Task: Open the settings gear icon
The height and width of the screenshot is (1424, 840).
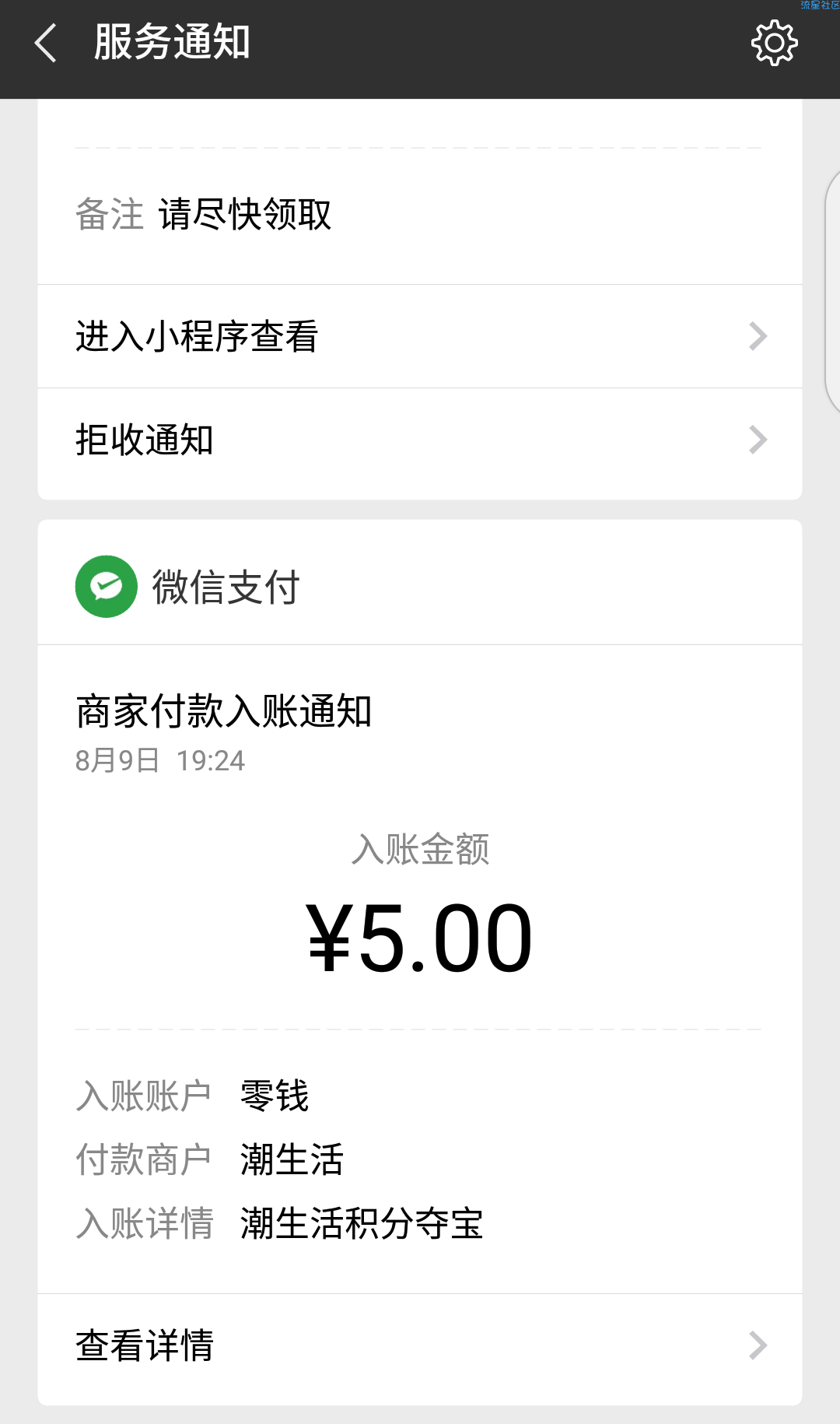Action: (774, 43)
